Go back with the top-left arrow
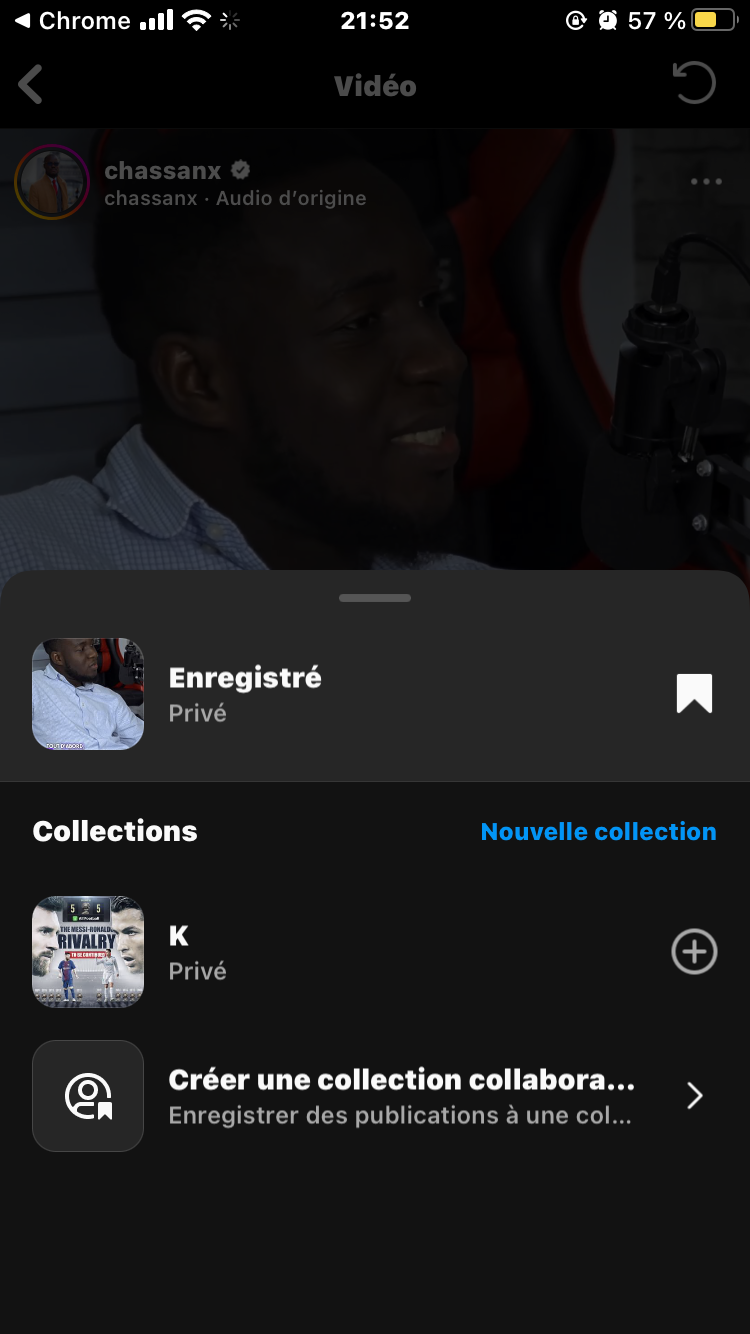 pos(31,85)
